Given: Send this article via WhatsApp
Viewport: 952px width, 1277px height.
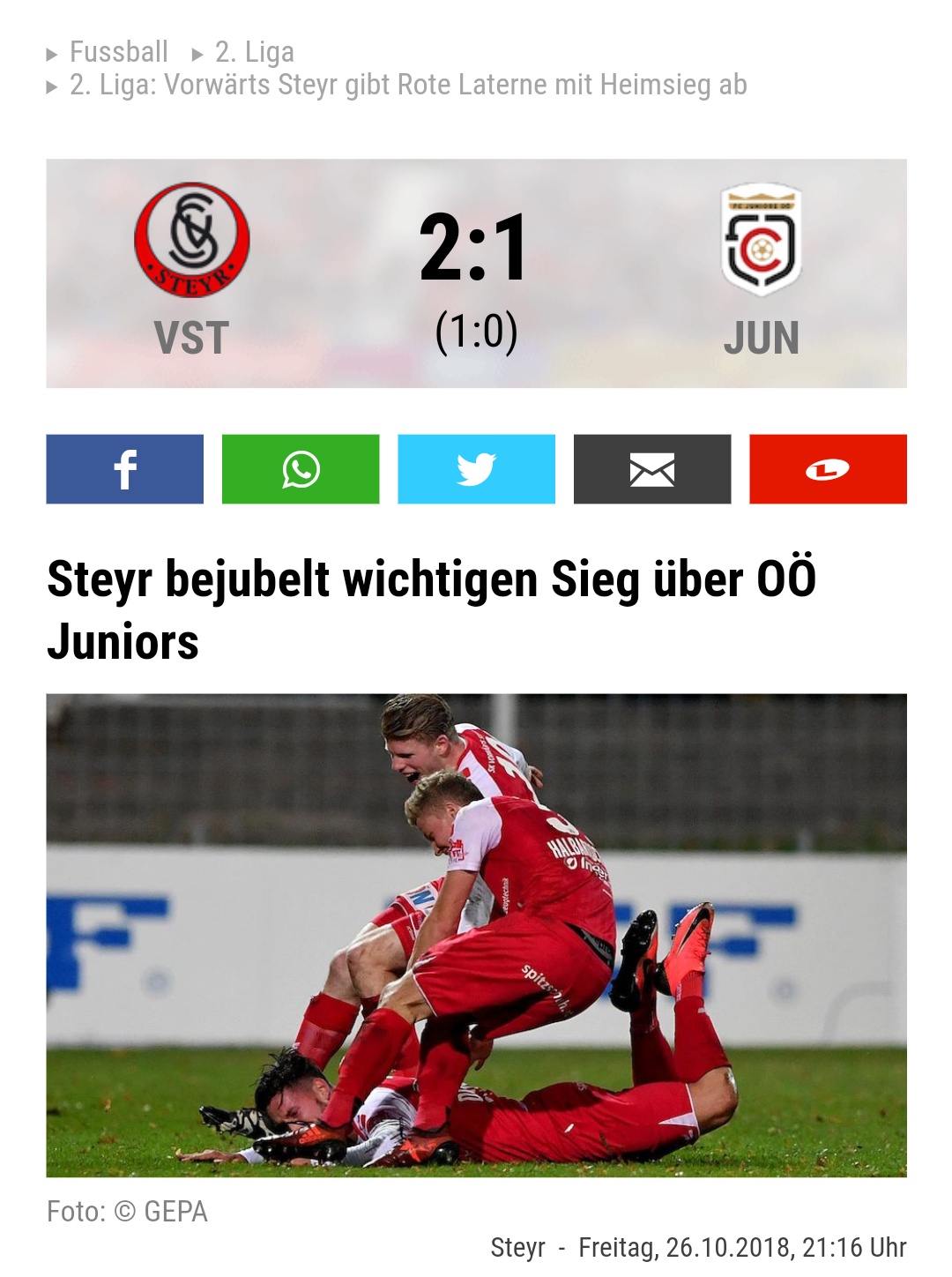Looking at the screenshot, I should click(301, 469).
